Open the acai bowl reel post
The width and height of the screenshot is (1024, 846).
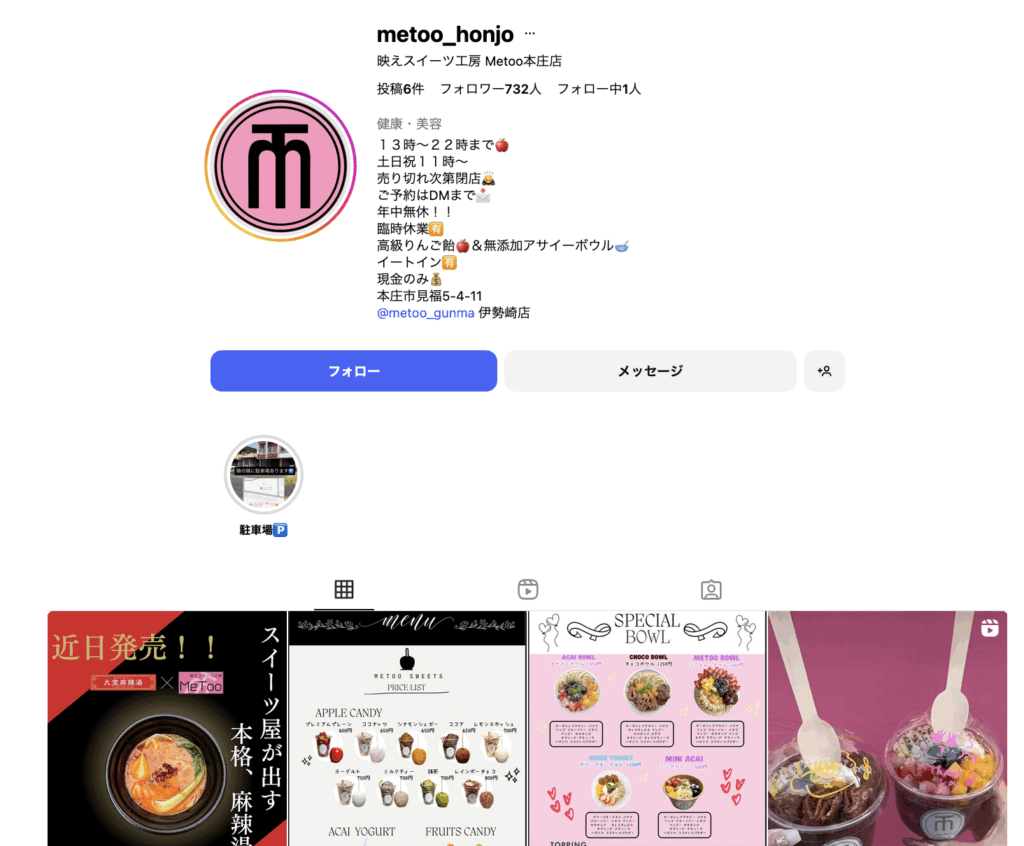887,728
